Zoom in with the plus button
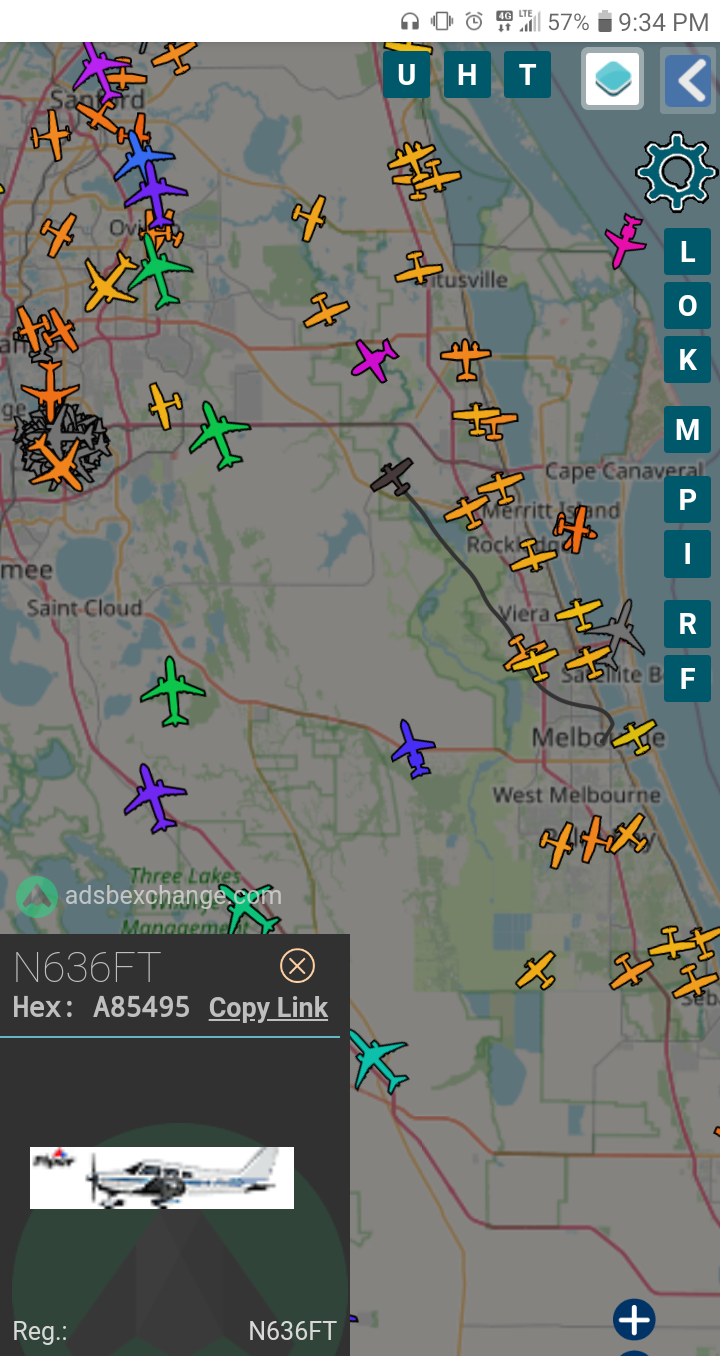Screen dimensions: 720x1356 click(634, 1320)
